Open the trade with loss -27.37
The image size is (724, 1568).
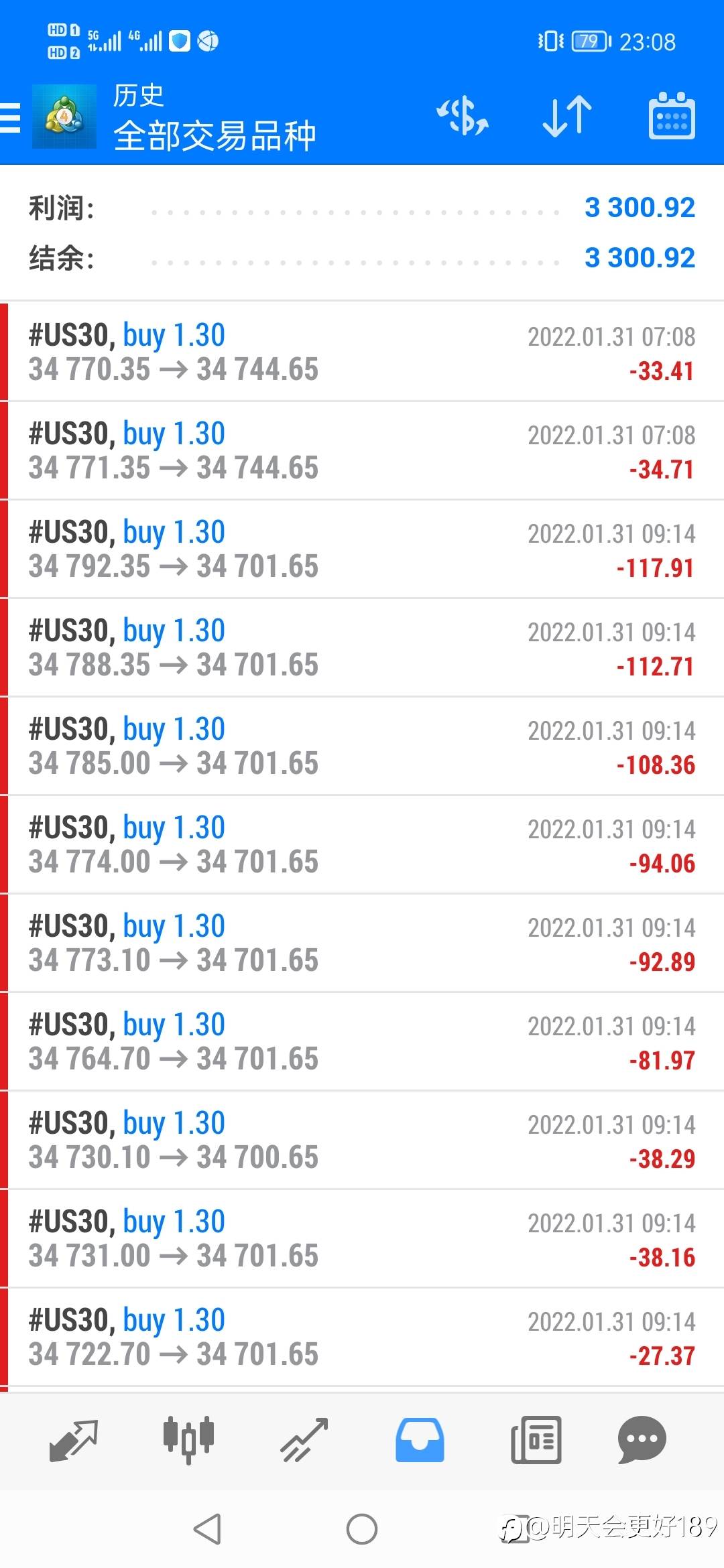pos(362,1337)
